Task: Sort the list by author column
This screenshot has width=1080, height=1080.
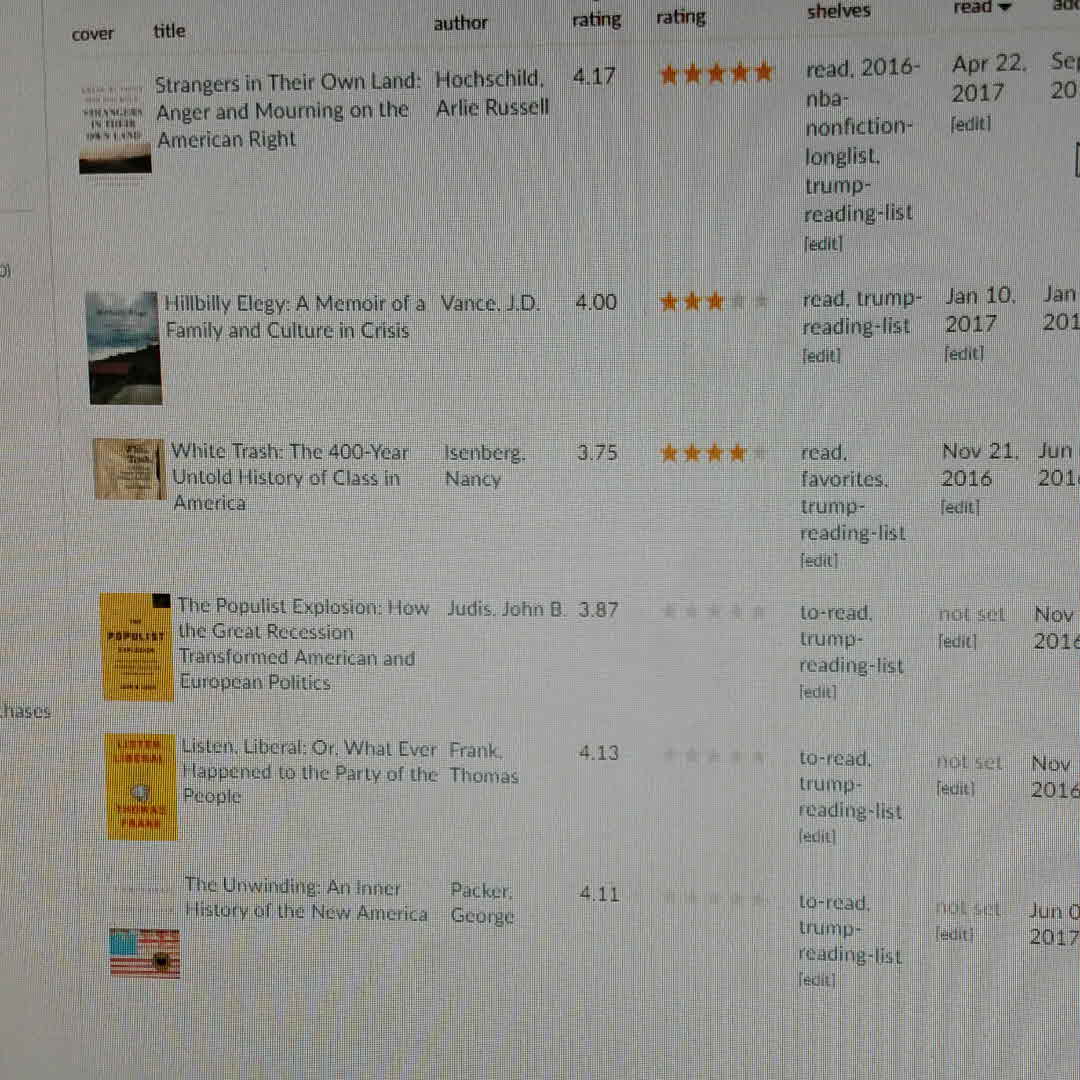Action: pyautogui.click(x=460, y=23)
